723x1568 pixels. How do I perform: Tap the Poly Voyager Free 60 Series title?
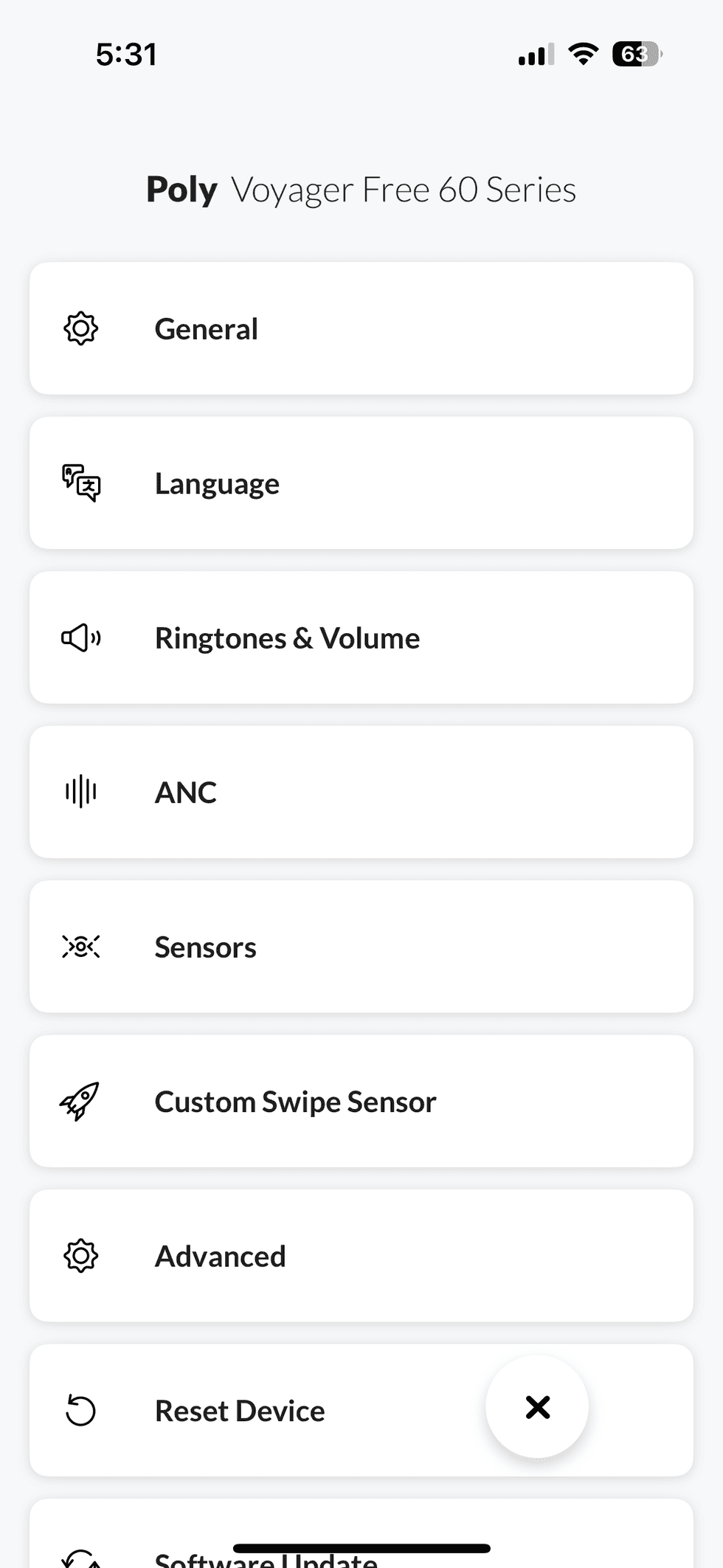tap(361, 189)
